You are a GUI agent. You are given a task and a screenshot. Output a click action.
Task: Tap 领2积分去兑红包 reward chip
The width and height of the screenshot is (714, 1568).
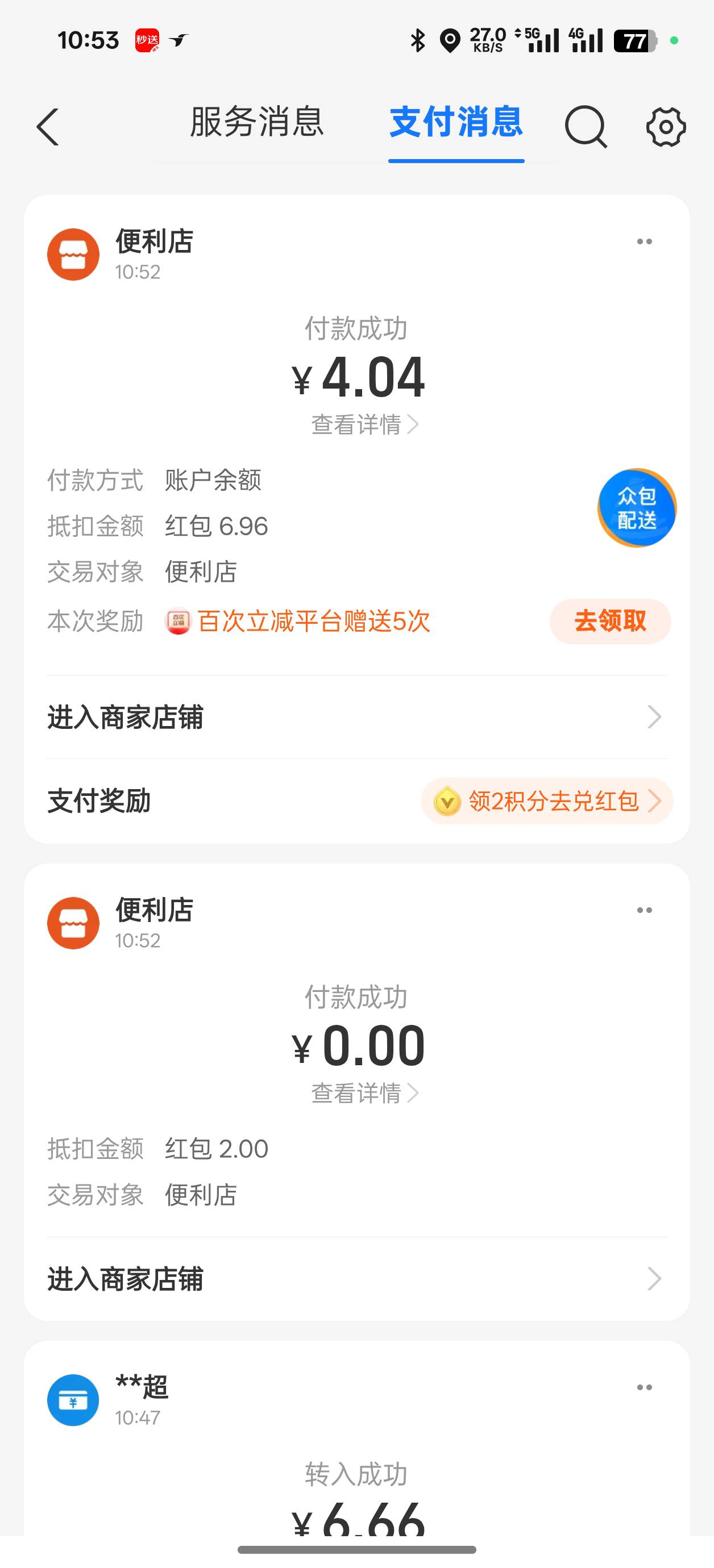click(x=547, y=800)
